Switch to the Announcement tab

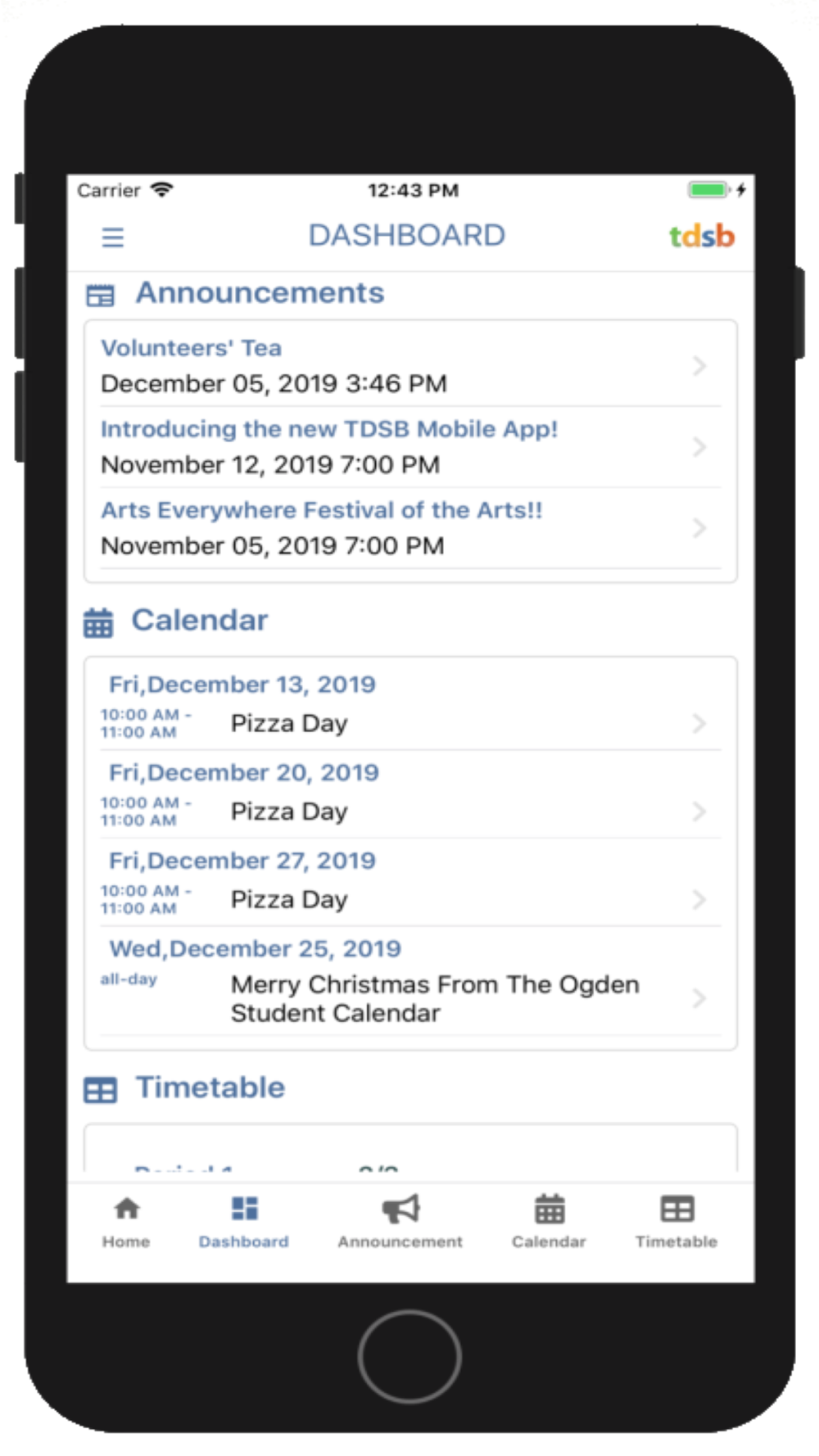point(400,1223)
